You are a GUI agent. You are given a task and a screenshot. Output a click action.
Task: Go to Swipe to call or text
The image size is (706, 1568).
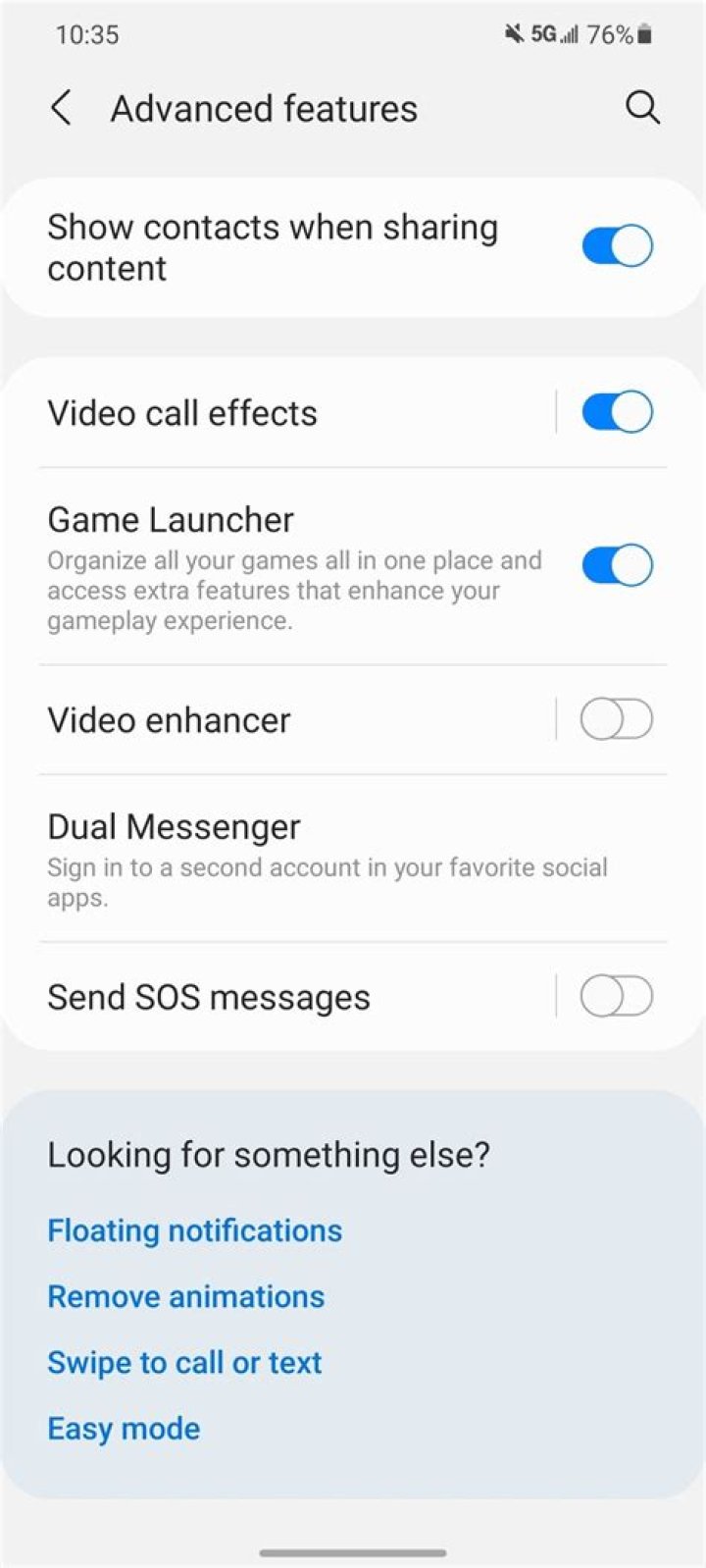pyautogui.click(x=184, y=1362)
